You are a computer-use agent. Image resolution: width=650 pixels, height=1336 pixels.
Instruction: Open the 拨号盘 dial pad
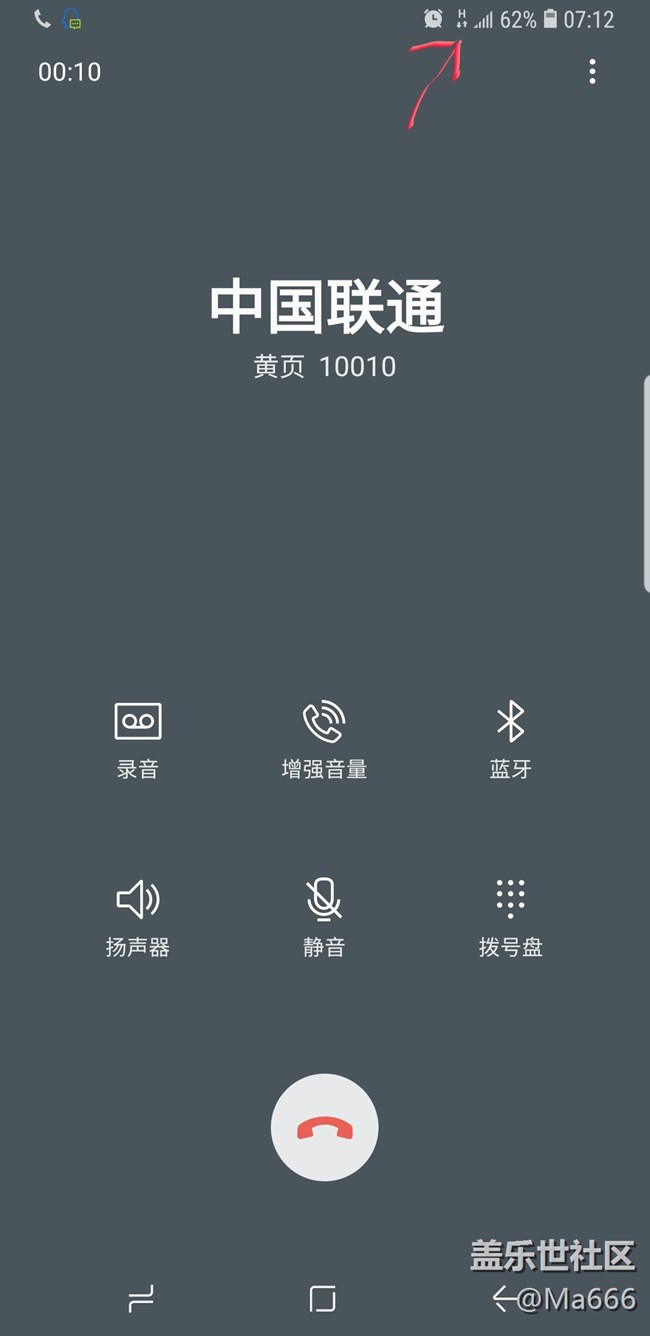point(511,917)
